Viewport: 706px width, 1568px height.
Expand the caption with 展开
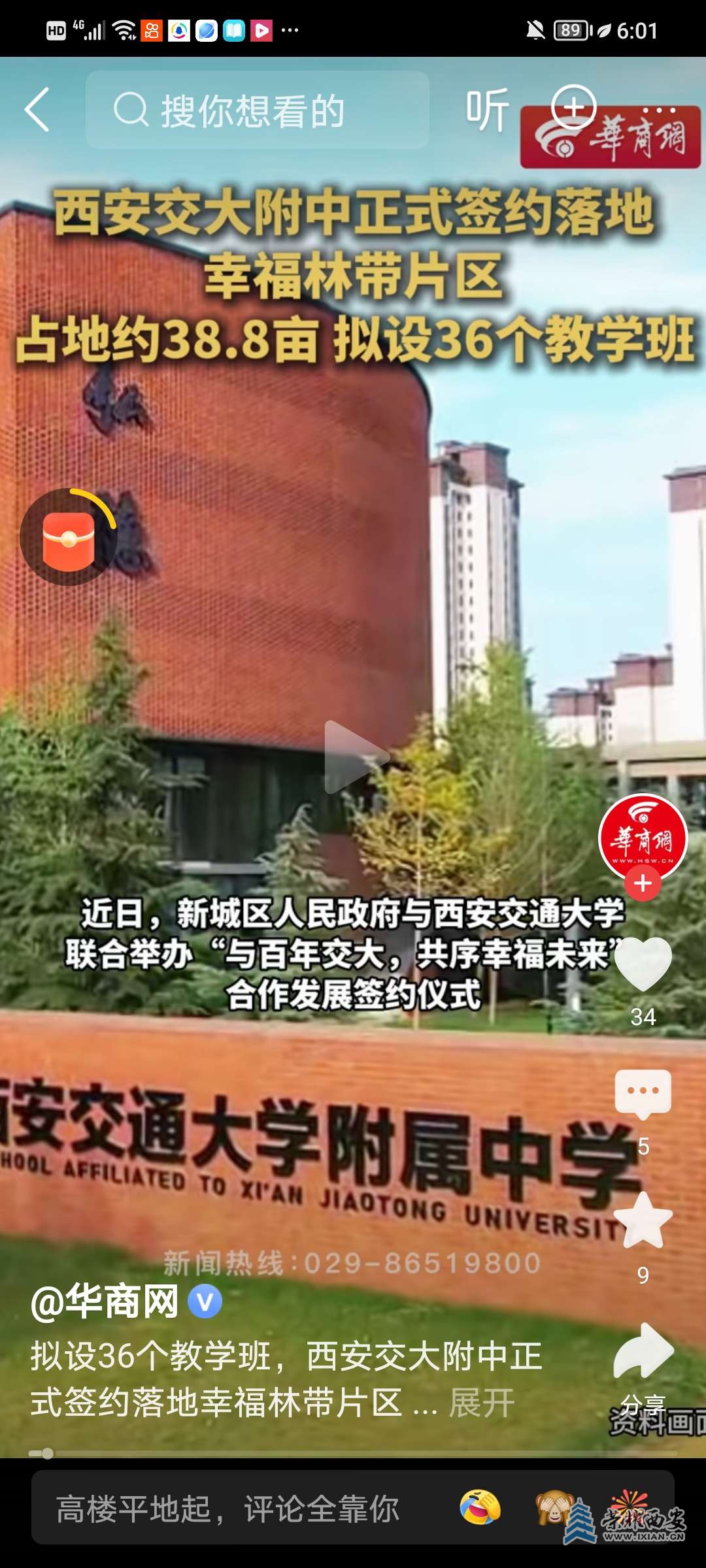pos(482,1402)
